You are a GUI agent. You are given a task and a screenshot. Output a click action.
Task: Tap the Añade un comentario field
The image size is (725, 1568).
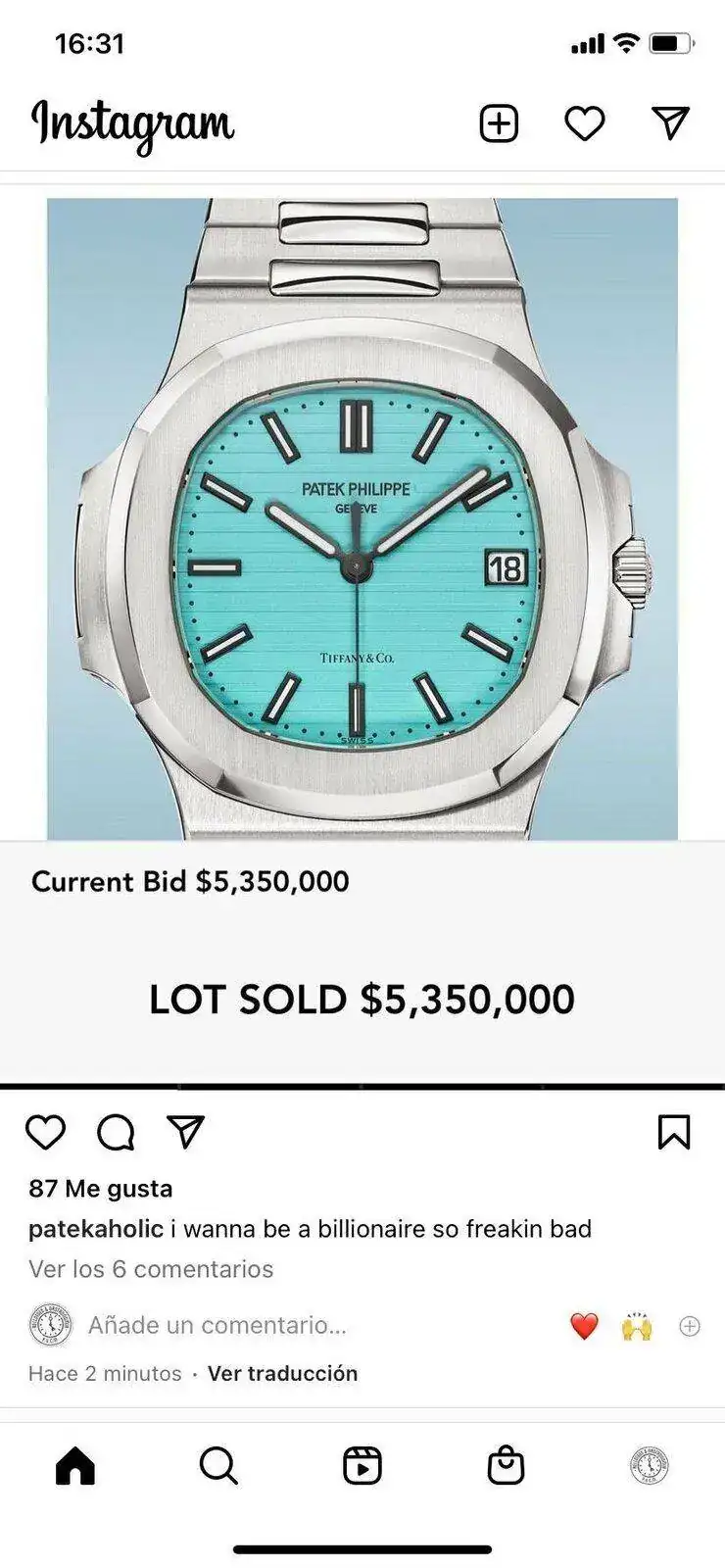pyautogui.click(x=217, y=1326)
